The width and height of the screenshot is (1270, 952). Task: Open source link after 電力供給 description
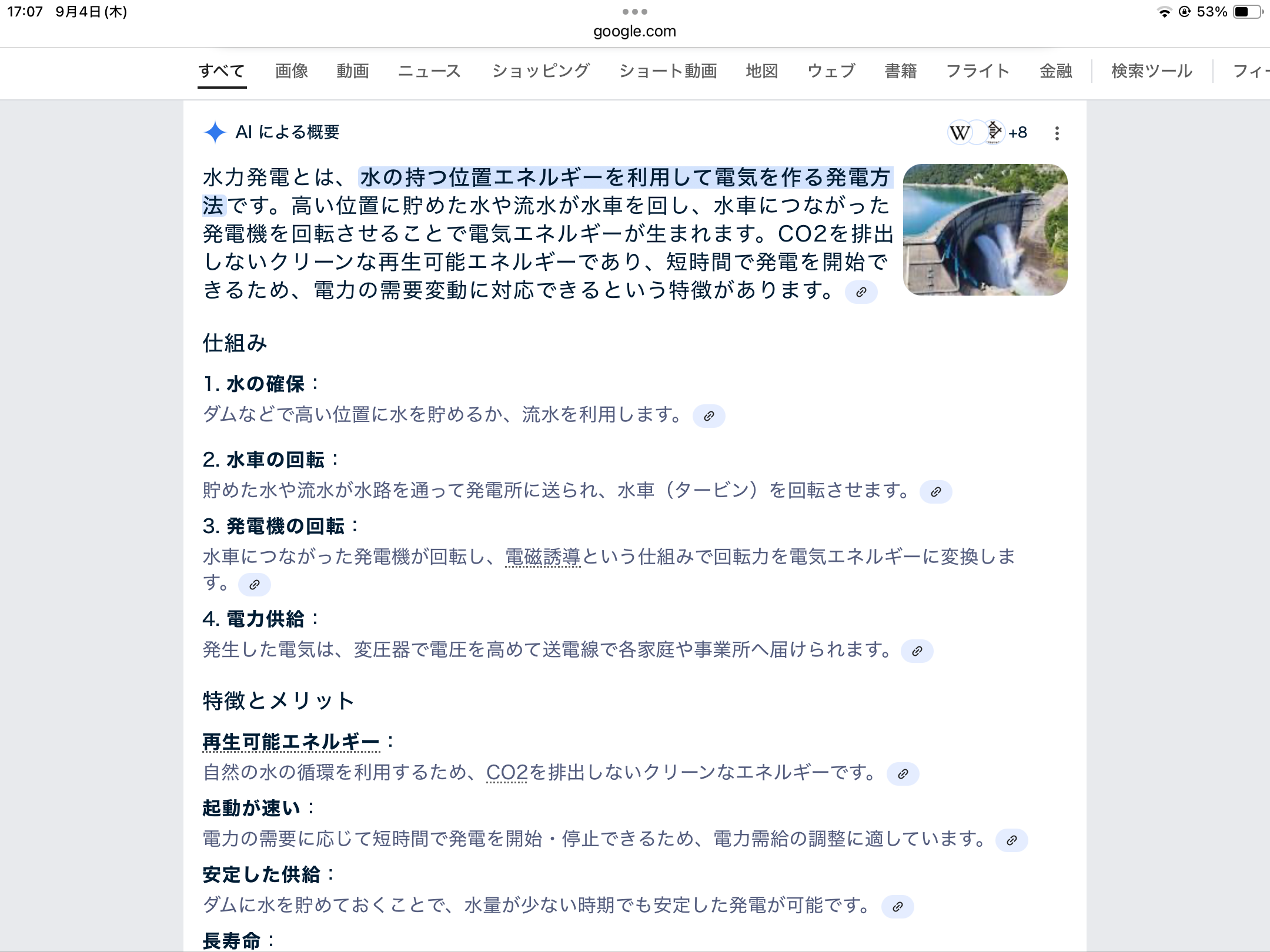[x=917, y=651]
